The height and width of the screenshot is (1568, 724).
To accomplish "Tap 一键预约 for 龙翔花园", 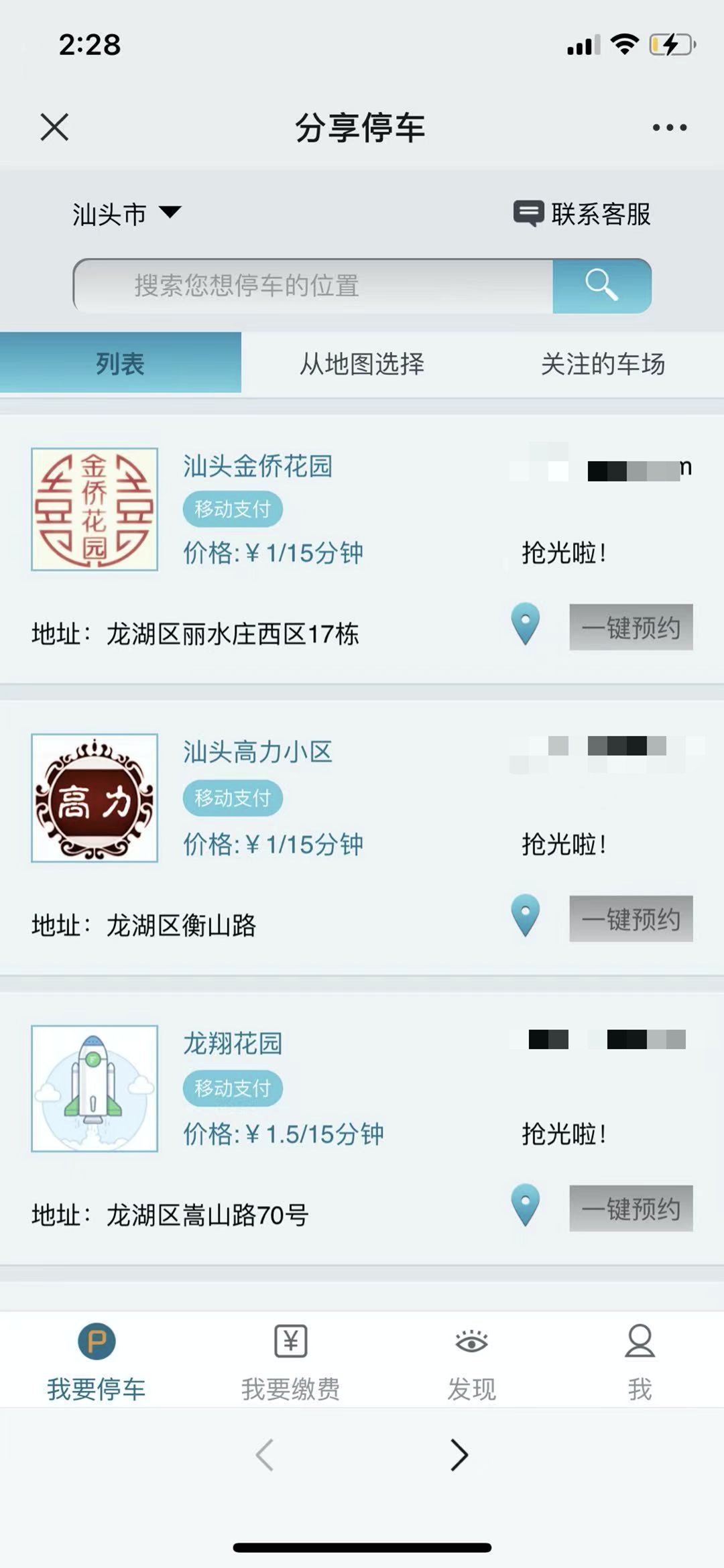I will [x=631, y=1208].
